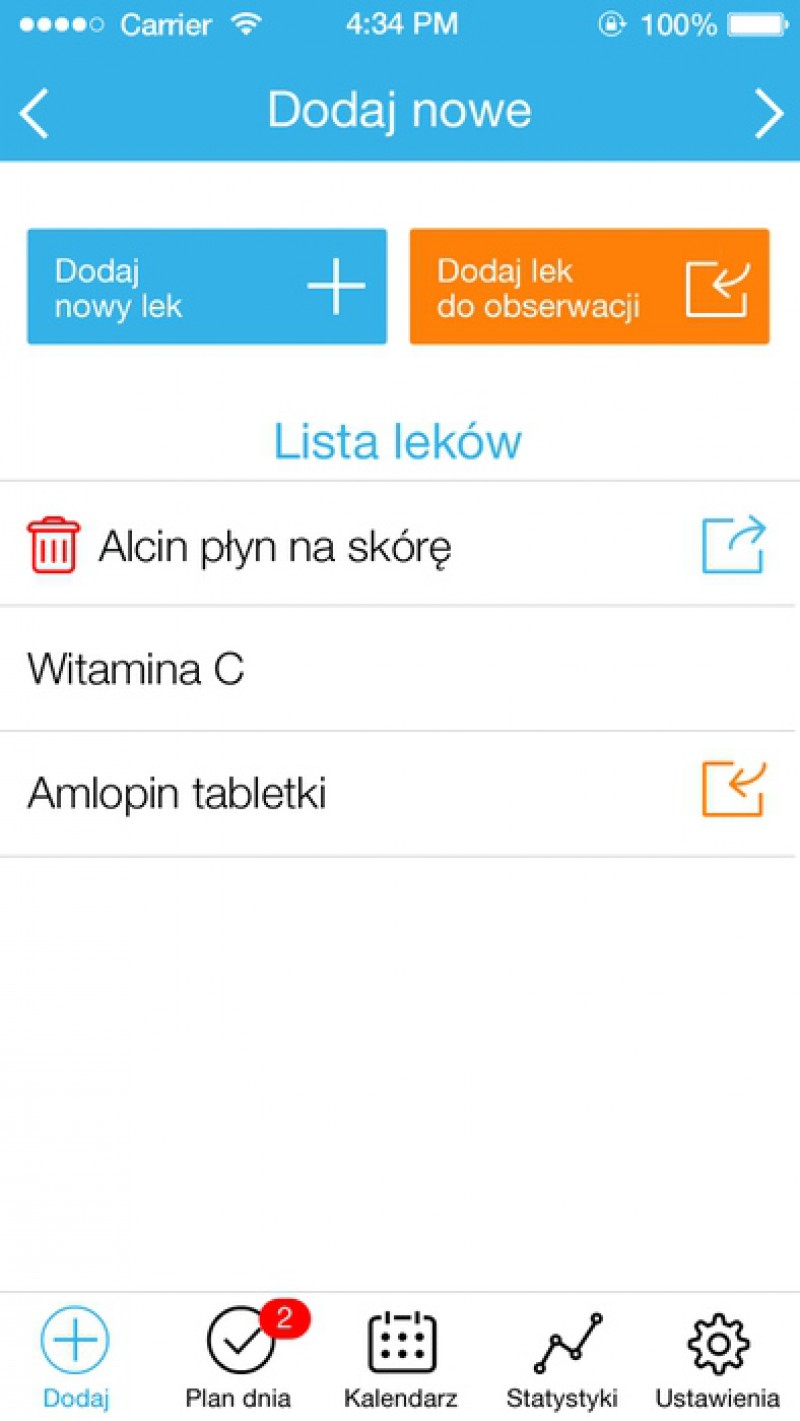The width and height of the screenshot is (800, 1421).
Task: Switch to the Kalendarz tab
Action: tap(401, 1358)
